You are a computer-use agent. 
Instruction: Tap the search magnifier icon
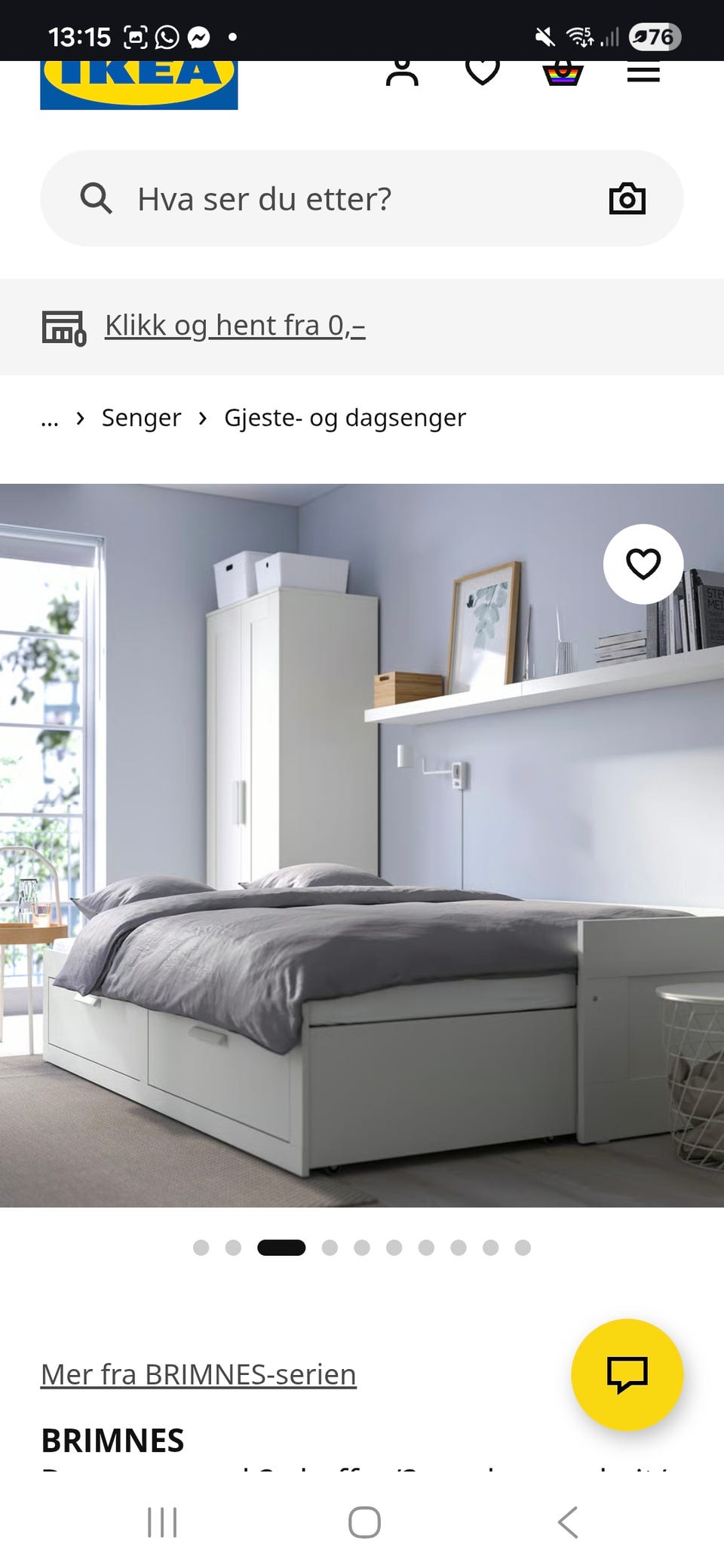pyautogui.click(x=96, y=198)
